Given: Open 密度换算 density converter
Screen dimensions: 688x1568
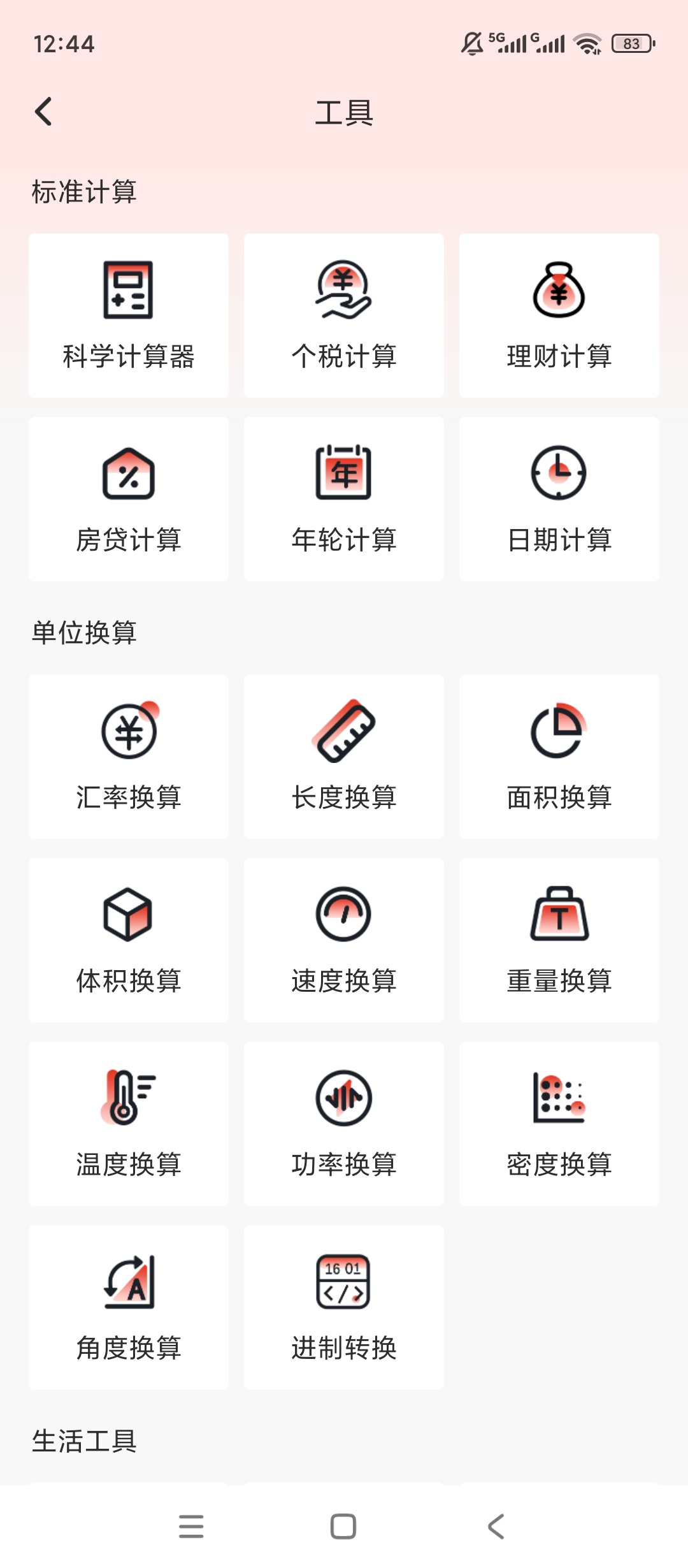Looking at the screenshot, I should tap(559, 1124).
